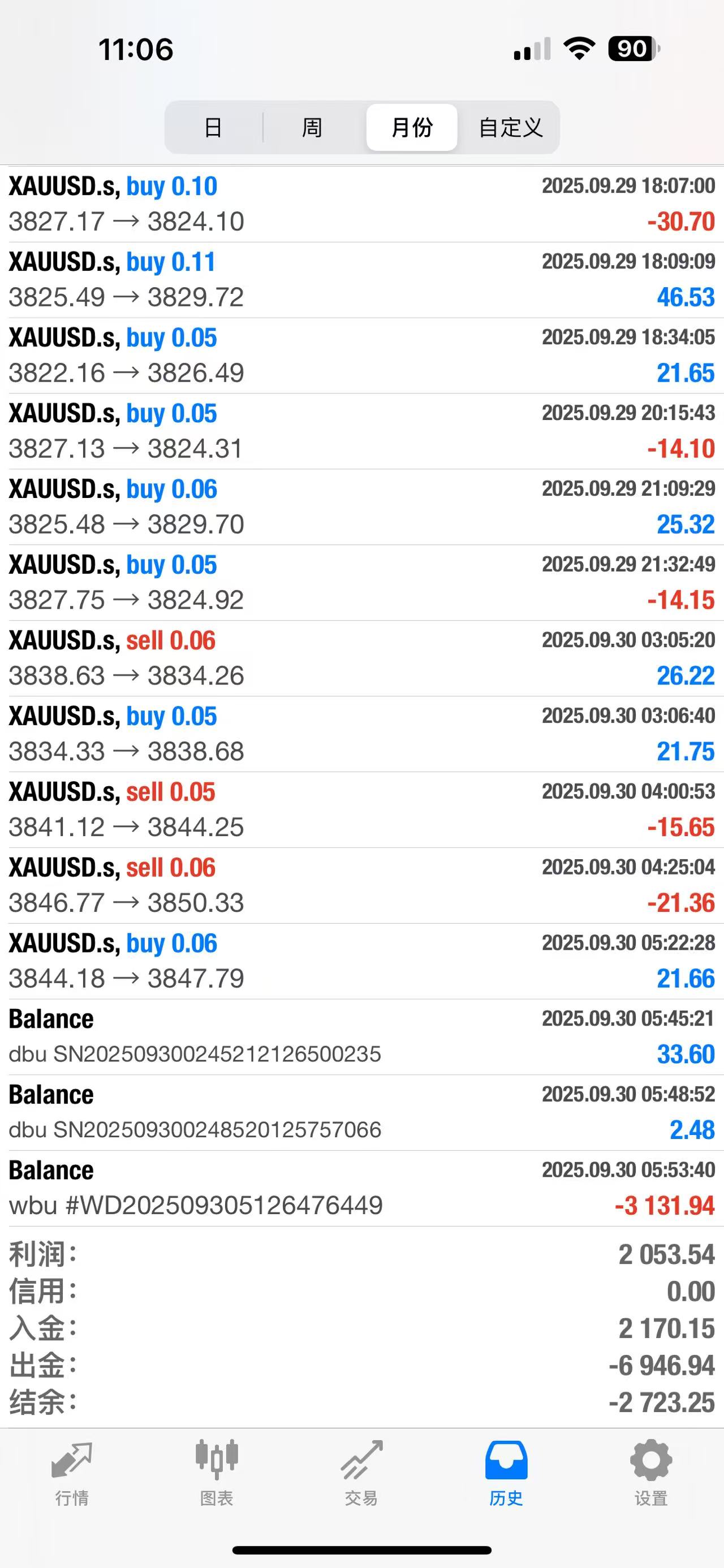Open the sell 0.06 trade at 03:05:20
This screenshot has height=1568, width=724.
click(x=361, y=658)
